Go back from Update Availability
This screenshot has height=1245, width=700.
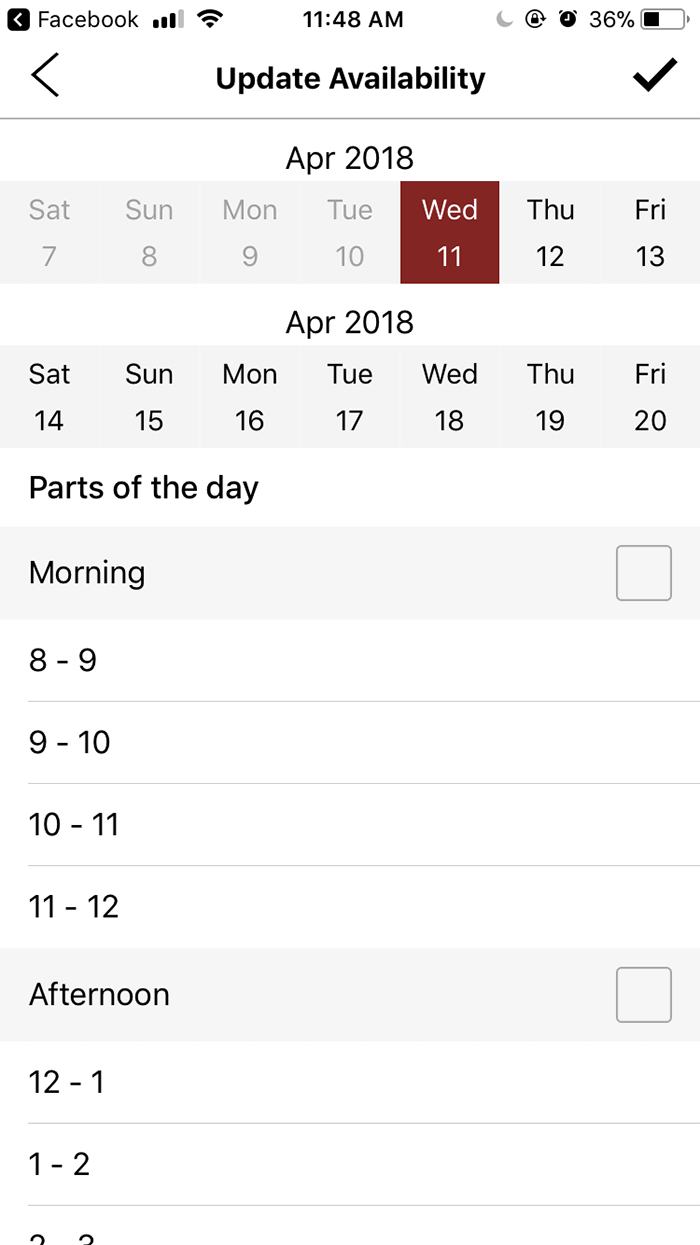(45, 77)
